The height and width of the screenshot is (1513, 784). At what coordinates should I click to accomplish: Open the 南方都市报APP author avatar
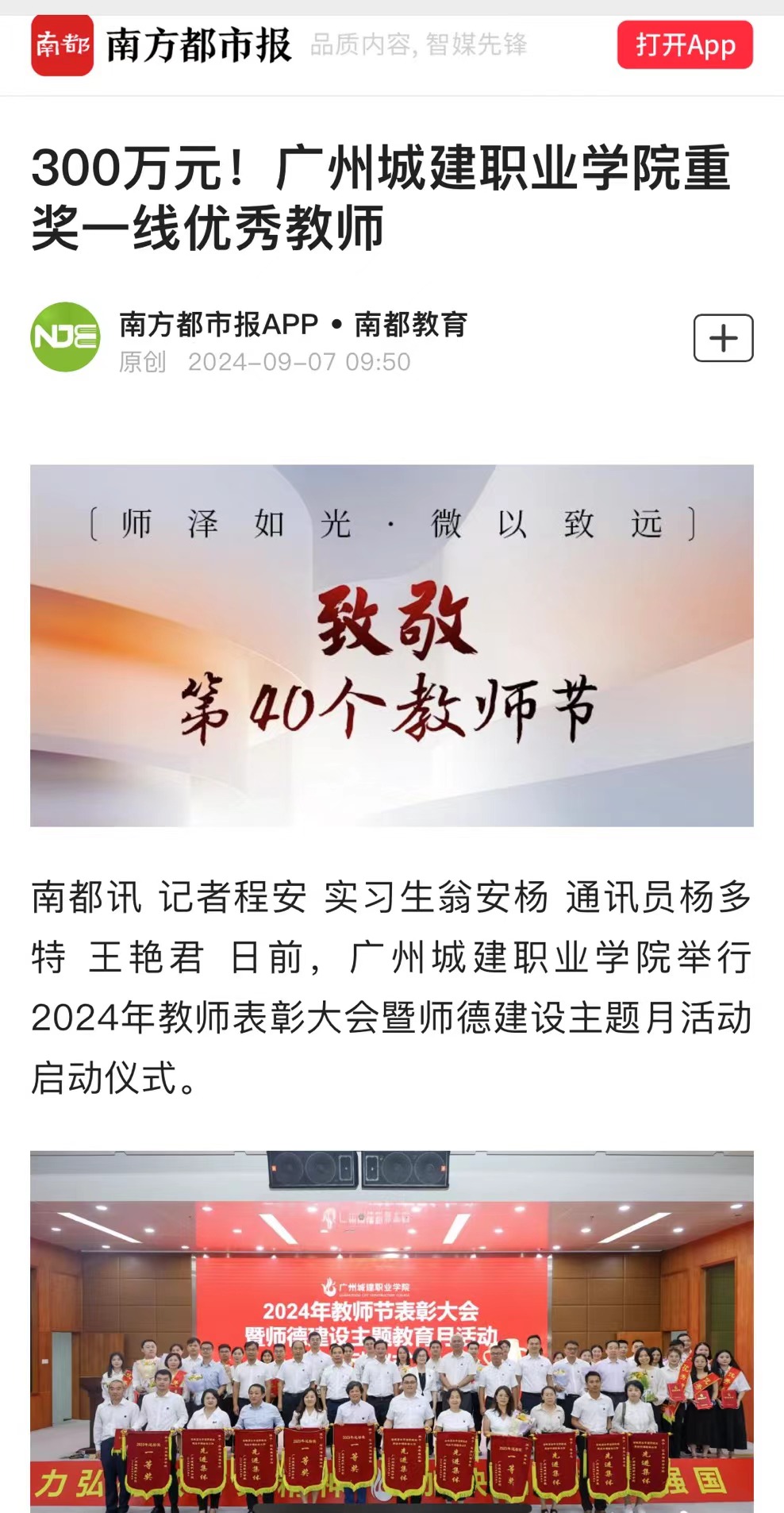pyautogui.click(x=65, y=337)
